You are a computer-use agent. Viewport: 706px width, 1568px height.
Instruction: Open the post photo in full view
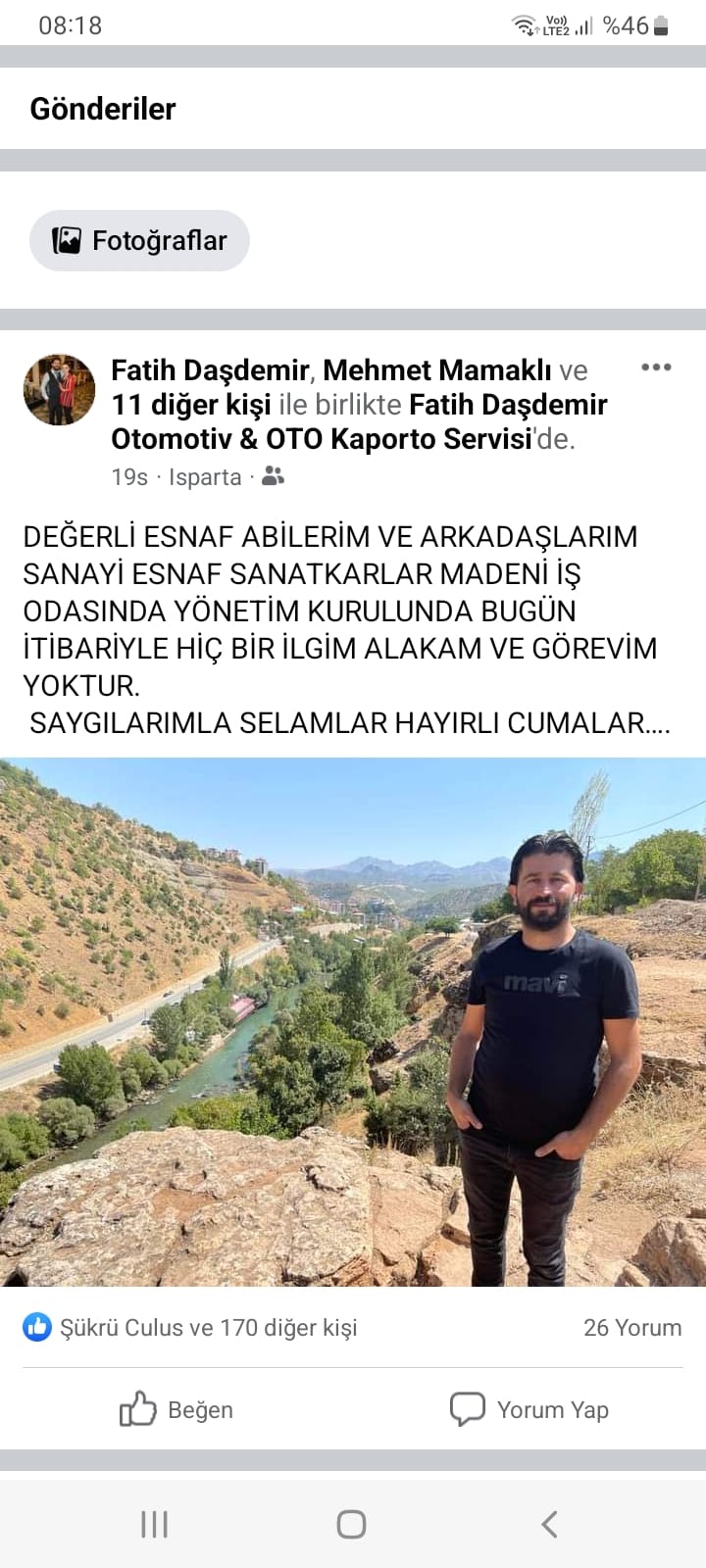tap(353, 1021)
